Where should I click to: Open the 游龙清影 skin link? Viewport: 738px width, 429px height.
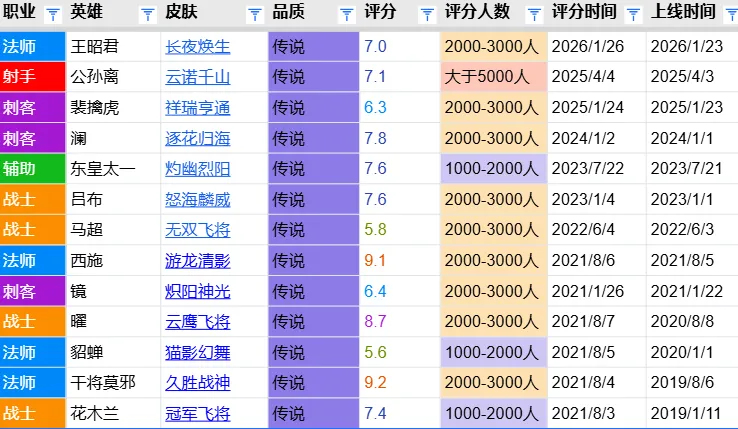(198, 261)
